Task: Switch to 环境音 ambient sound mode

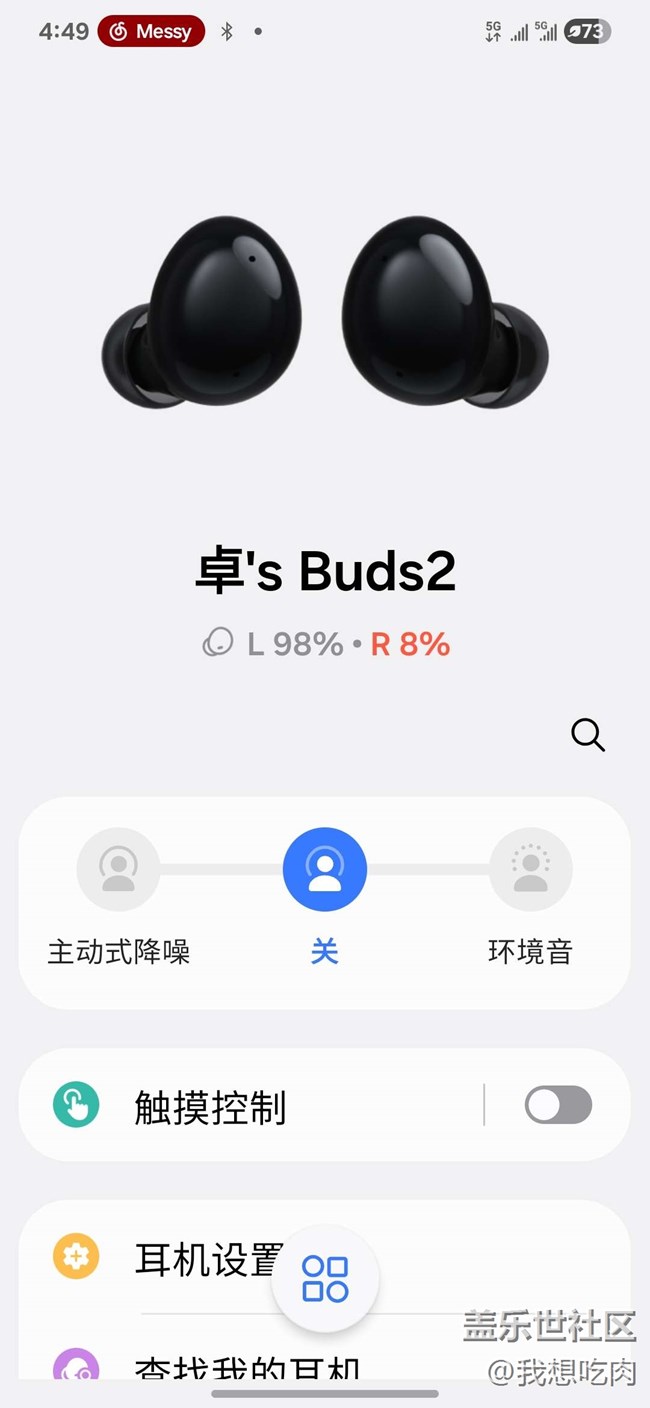Action: [530, 870]
